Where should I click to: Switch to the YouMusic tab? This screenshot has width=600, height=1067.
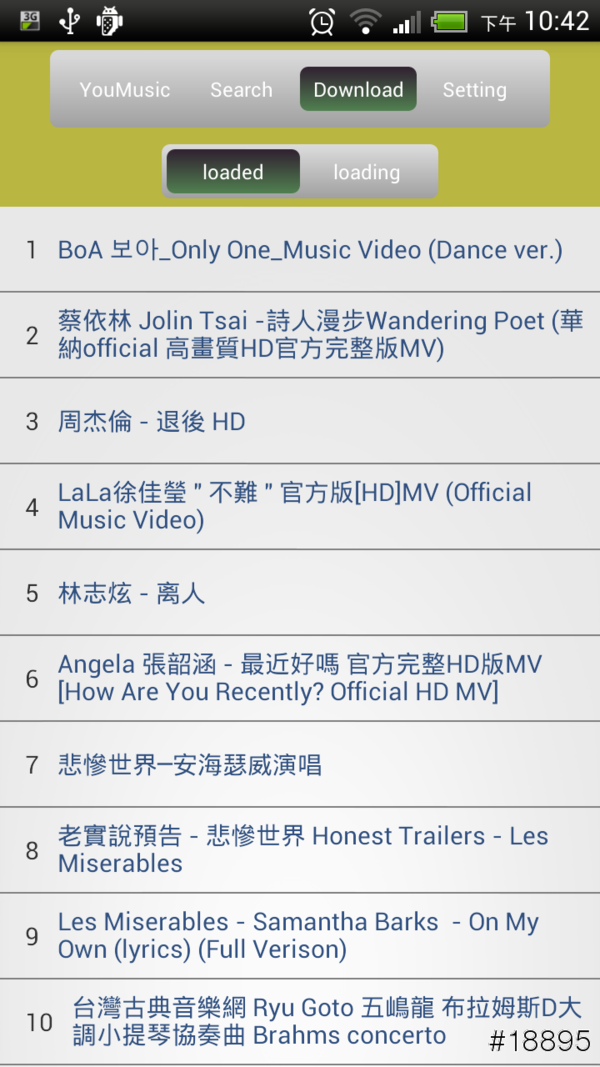pos(125,90)
